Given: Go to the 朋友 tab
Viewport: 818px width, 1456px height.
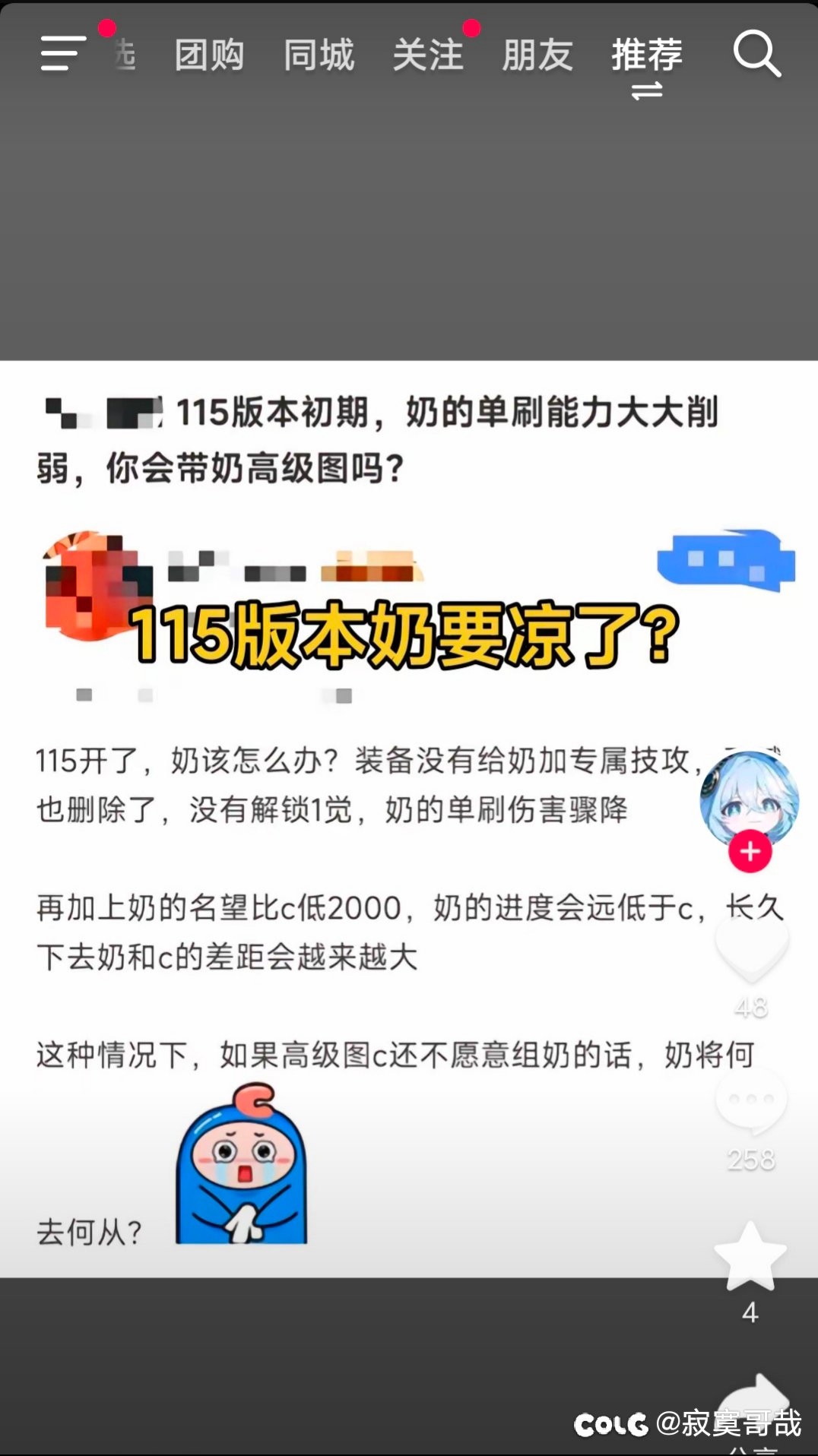Looking at the screenshot, I should 537,55.
